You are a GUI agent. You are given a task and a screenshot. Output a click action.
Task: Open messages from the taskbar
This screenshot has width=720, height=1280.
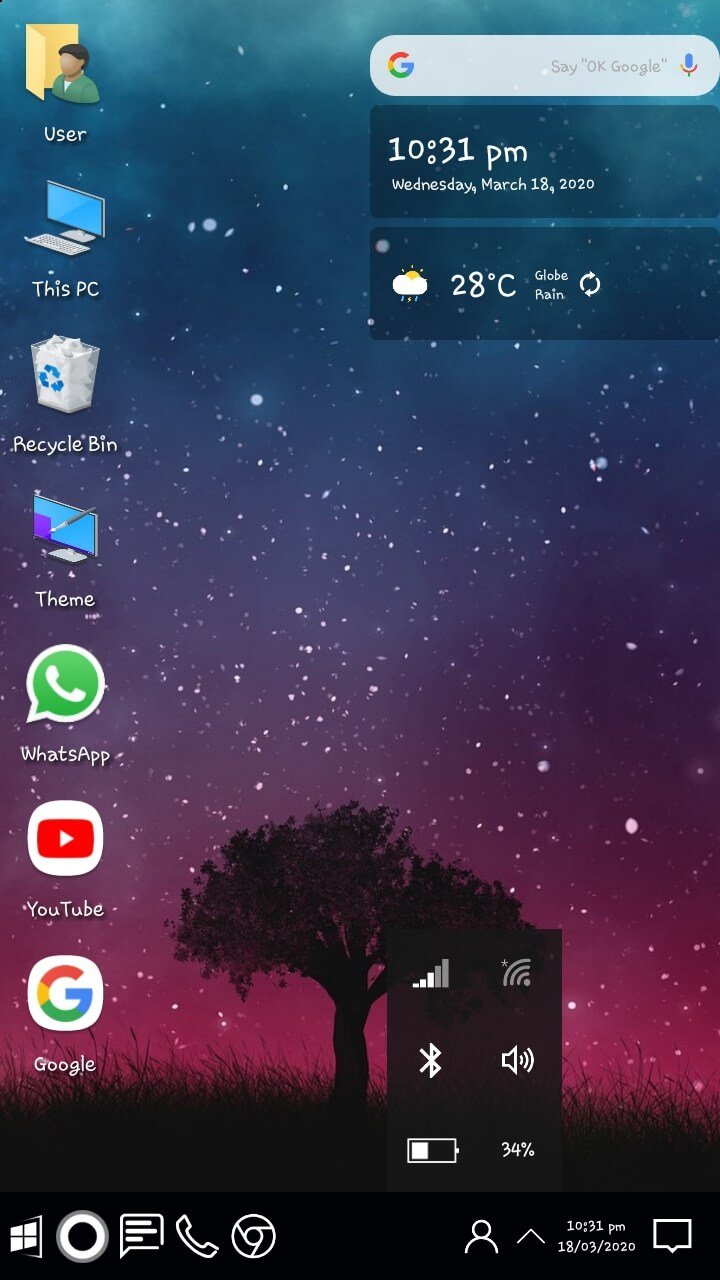[141, 1237]
